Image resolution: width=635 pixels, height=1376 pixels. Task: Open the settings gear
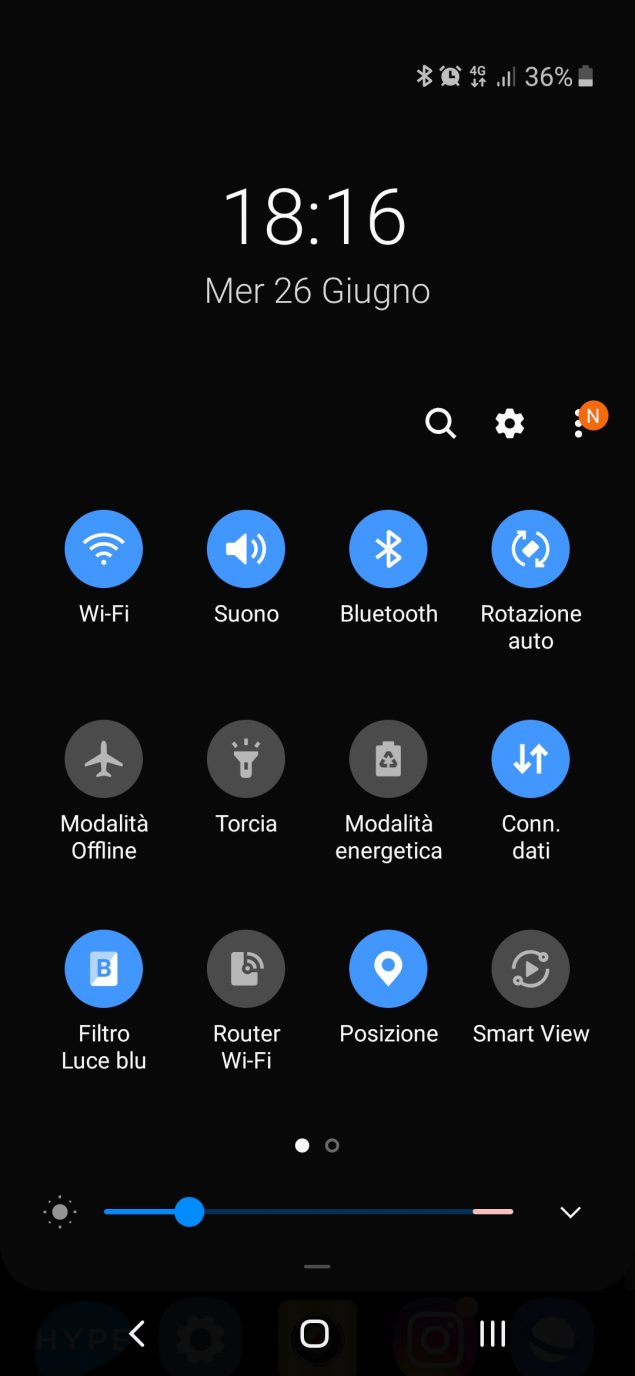click(x=510, y=424)
